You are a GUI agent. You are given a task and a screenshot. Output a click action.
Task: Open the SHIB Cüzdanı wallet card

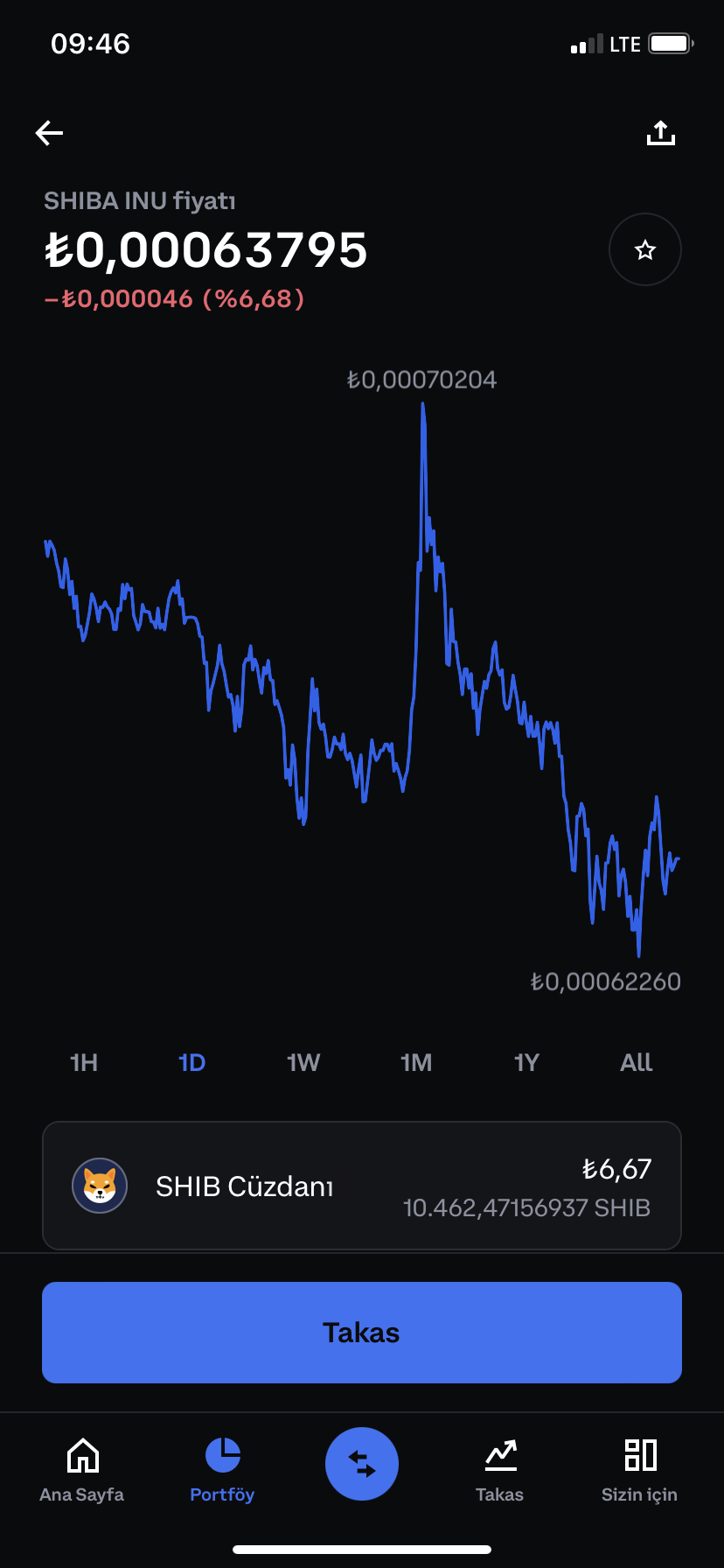click(x=362, y=1186)
